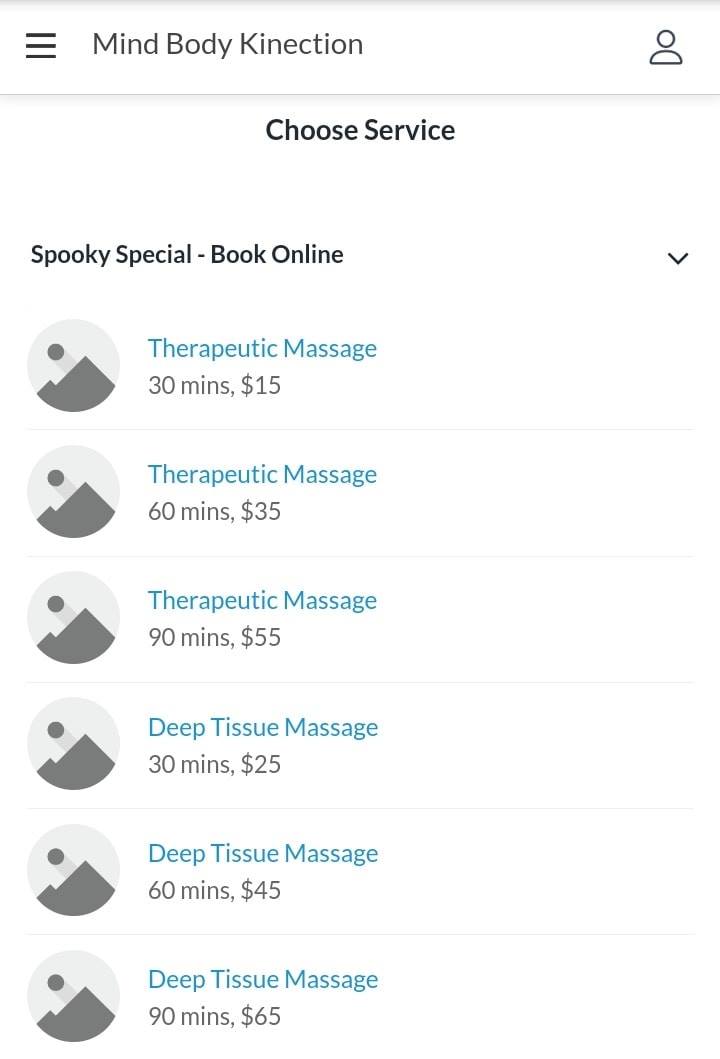Choose the 60 mins, $45 Deep Tissue Massage
Image resolution: width=720 pixels, height=1059 pixels.
click(263, 854)
